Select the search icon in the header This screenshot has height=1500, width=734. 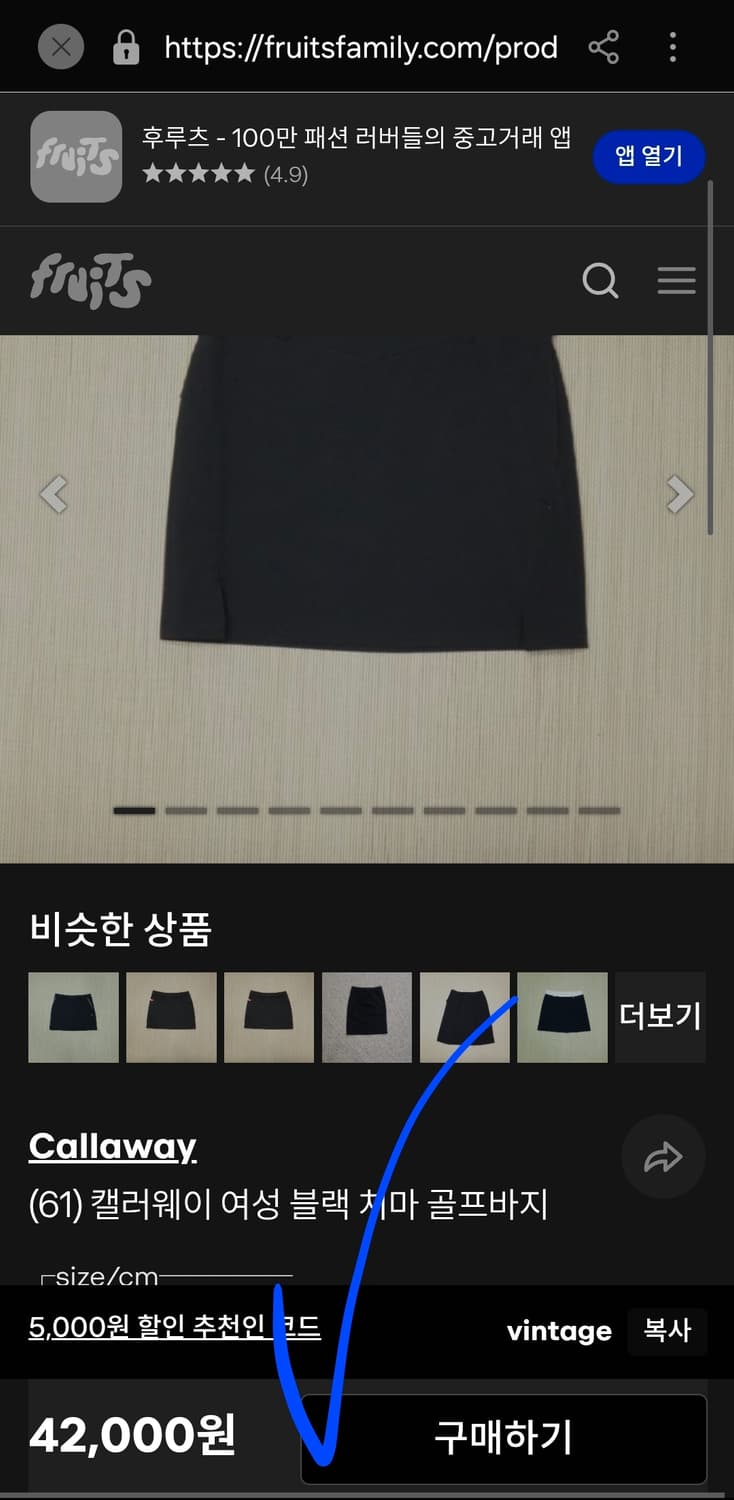tap(600, 281)
